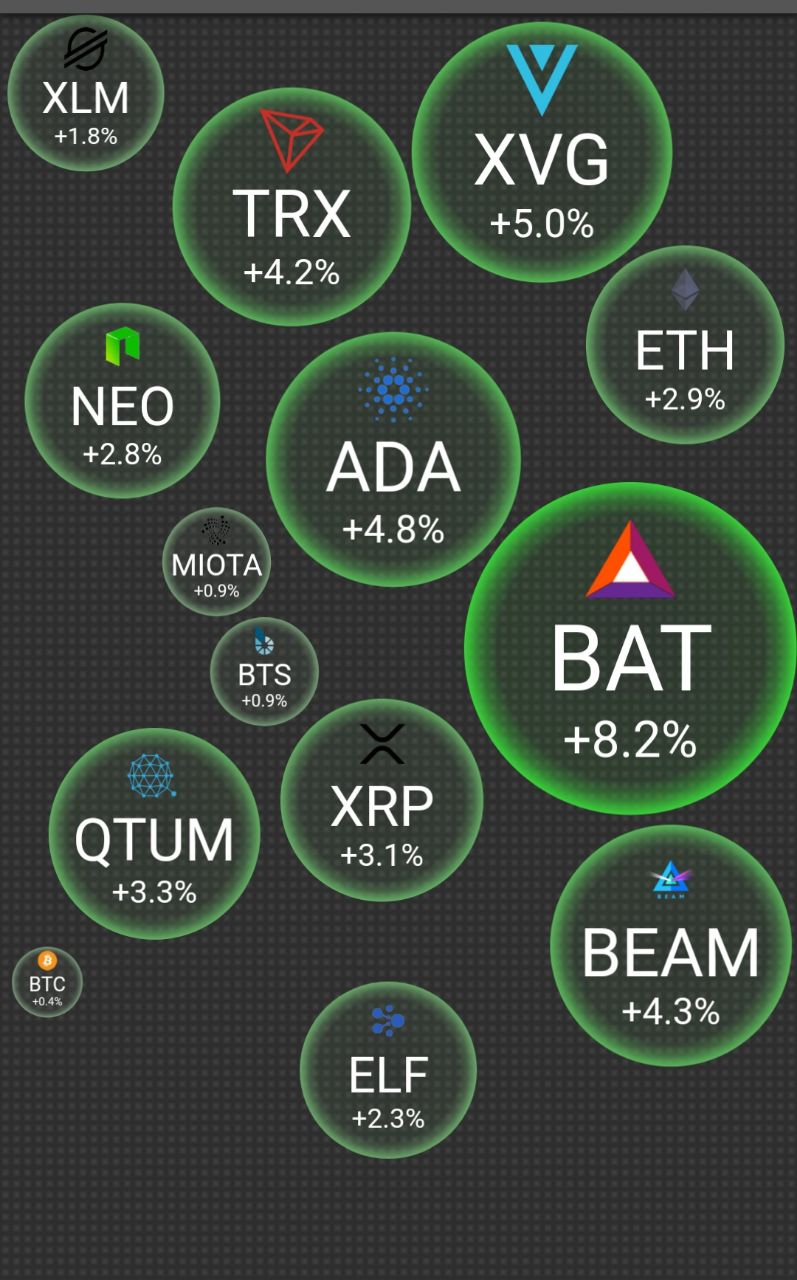The height and width of the screenshot is (1280, 797).
Task: Open the BEAM bubble
Action: [671, 946]
